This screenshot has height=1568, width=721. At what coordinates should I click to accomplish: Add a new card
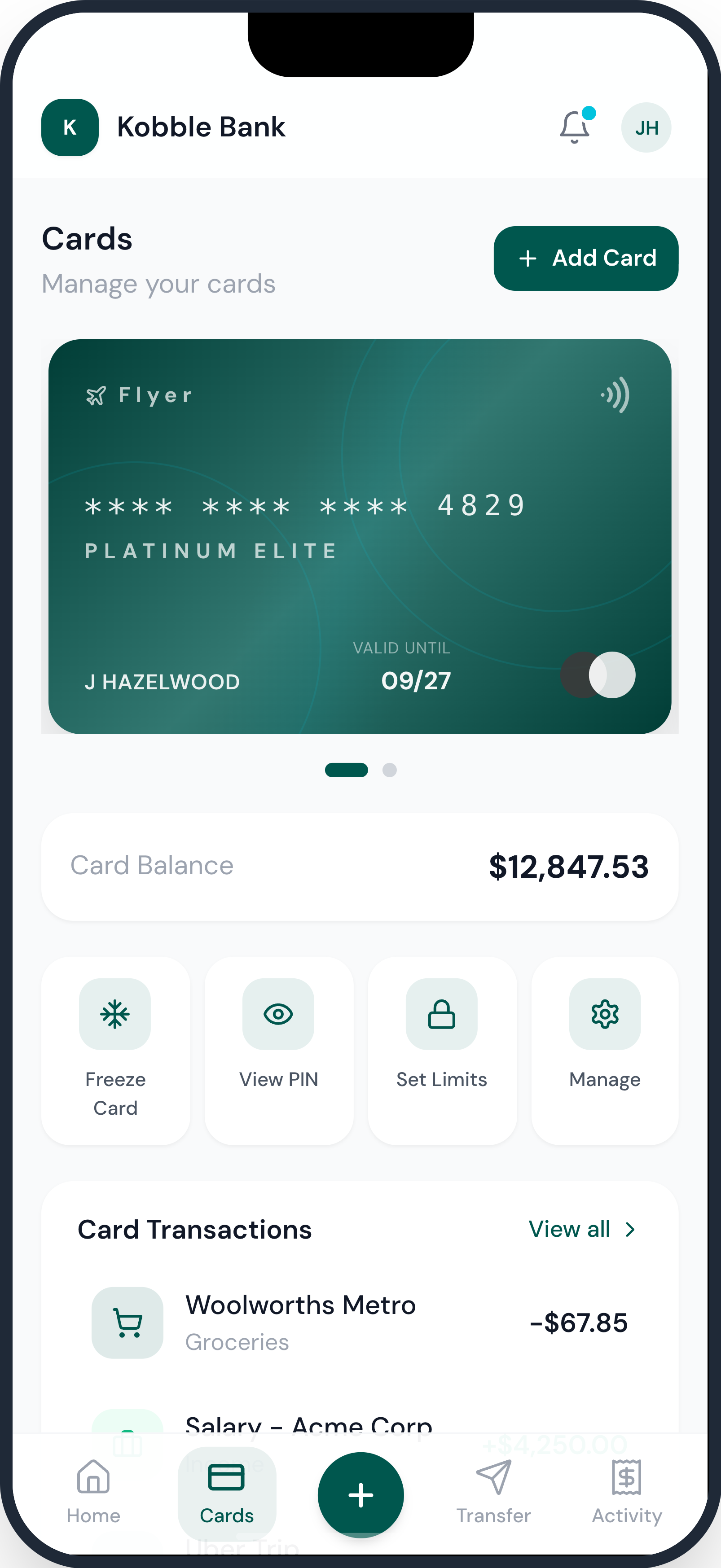click(x=586, y=258)
